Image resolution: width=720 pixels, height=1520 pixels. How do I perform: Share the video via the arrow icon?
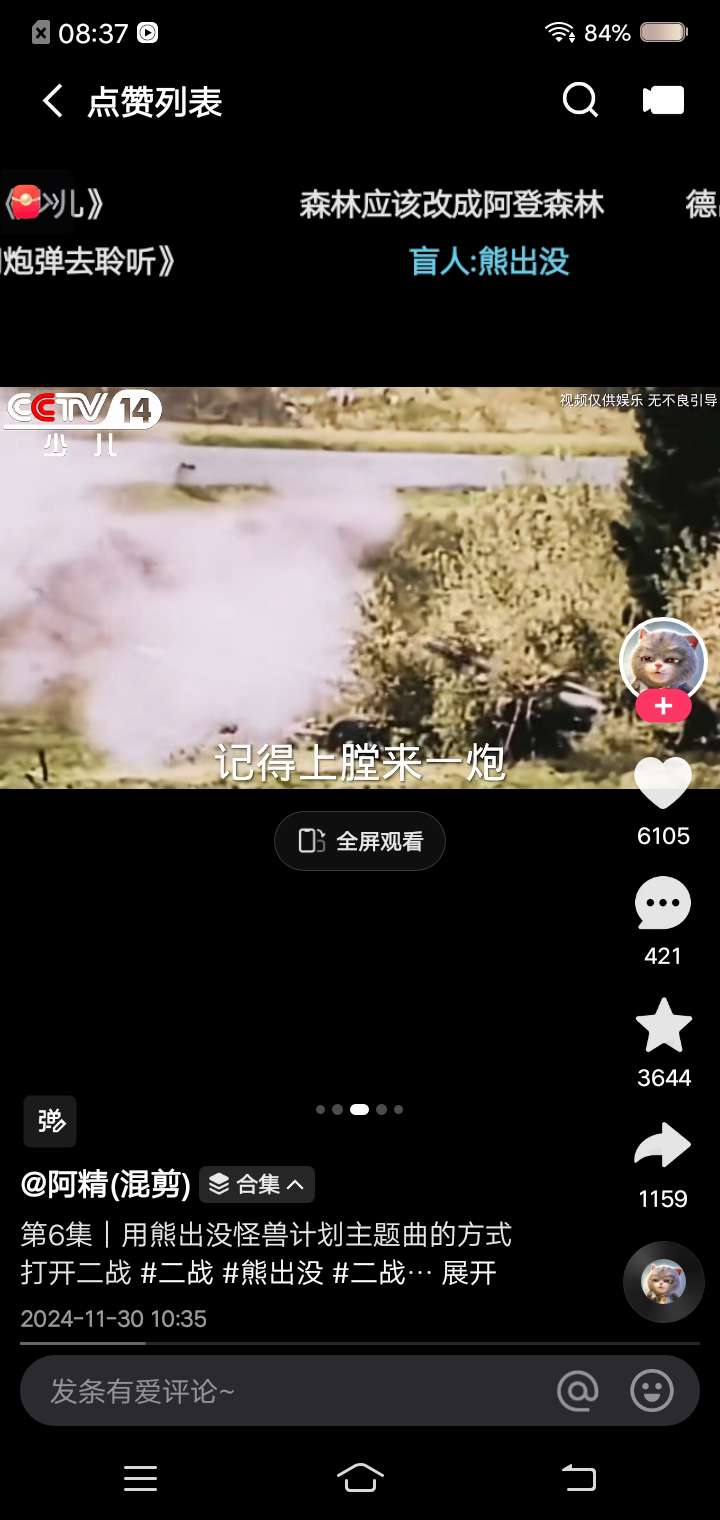coord(663,1146)
